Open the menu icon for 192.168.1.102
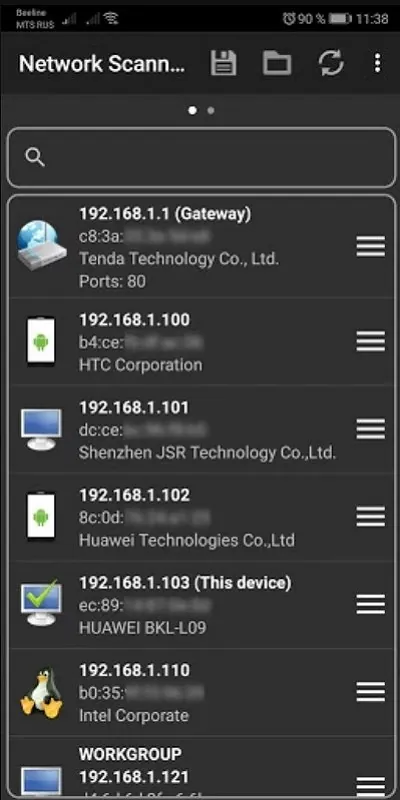 coord(371,517)
